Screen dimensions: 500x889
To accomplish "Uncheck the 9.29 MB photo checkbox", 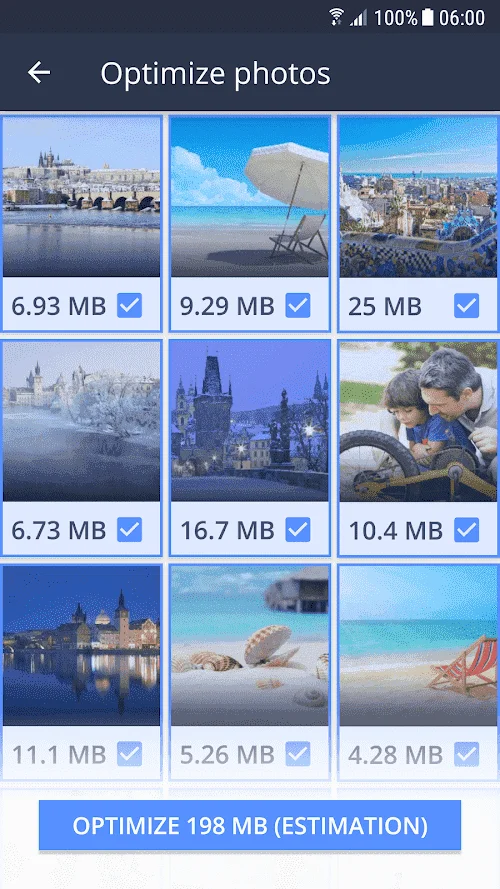I will (x=298, y=306).
